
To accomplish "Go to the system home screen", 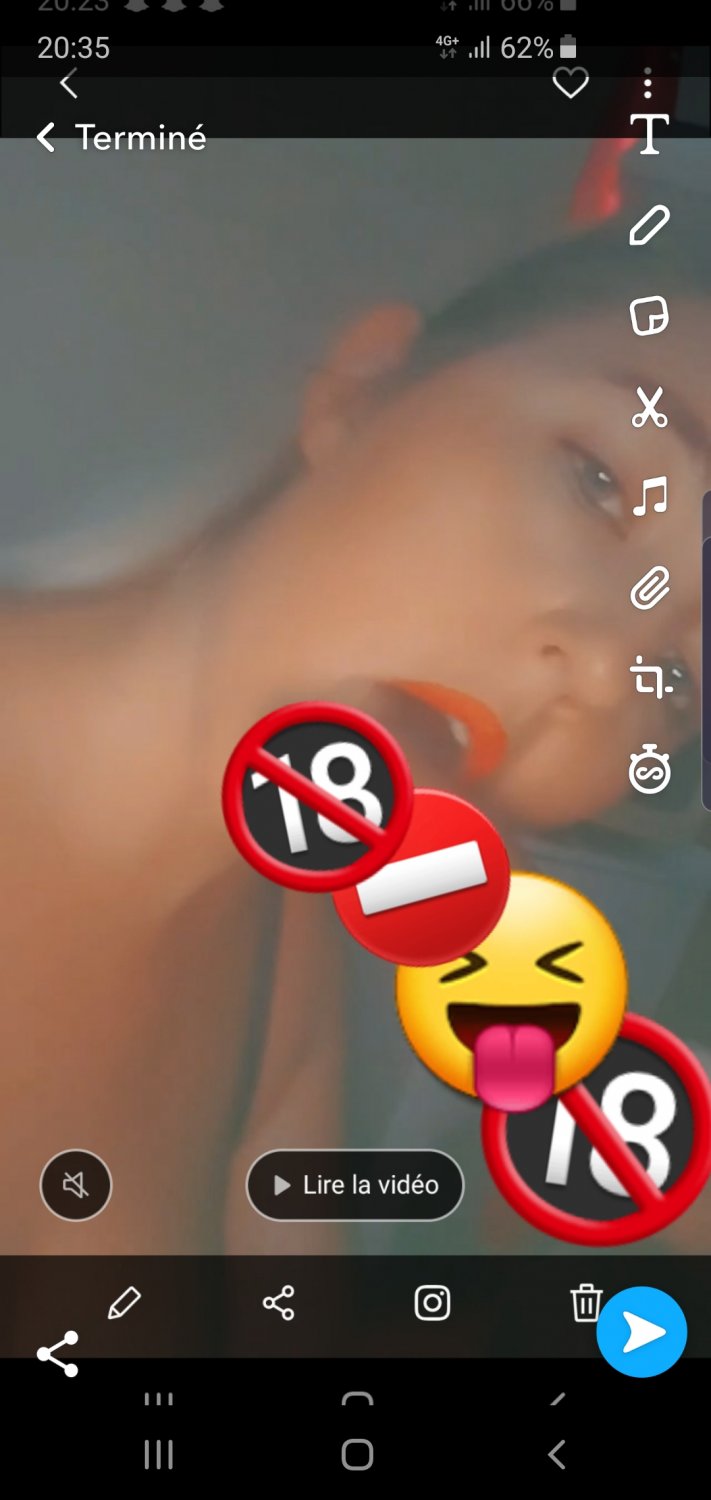I will (357, 1454).
